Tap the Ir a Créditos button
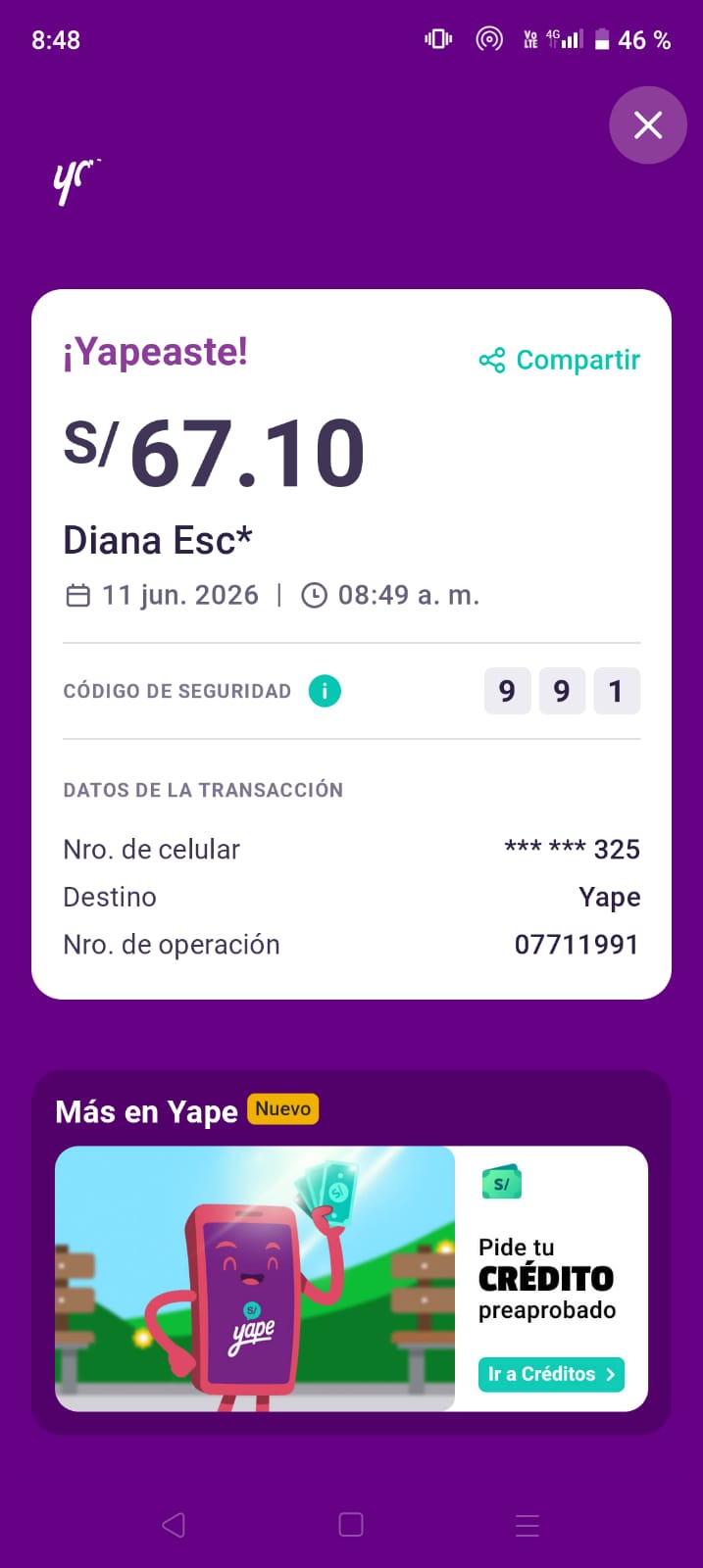 coord(551,1374)
